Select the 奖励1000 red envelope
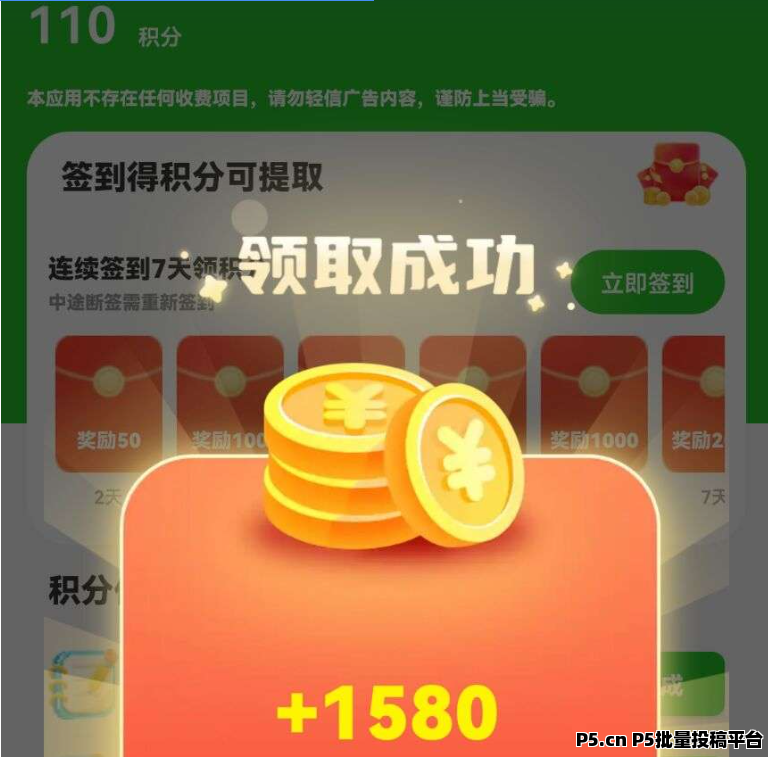Image resolution: width=768 pixels, height=757 pixels. tap(594, 403)
